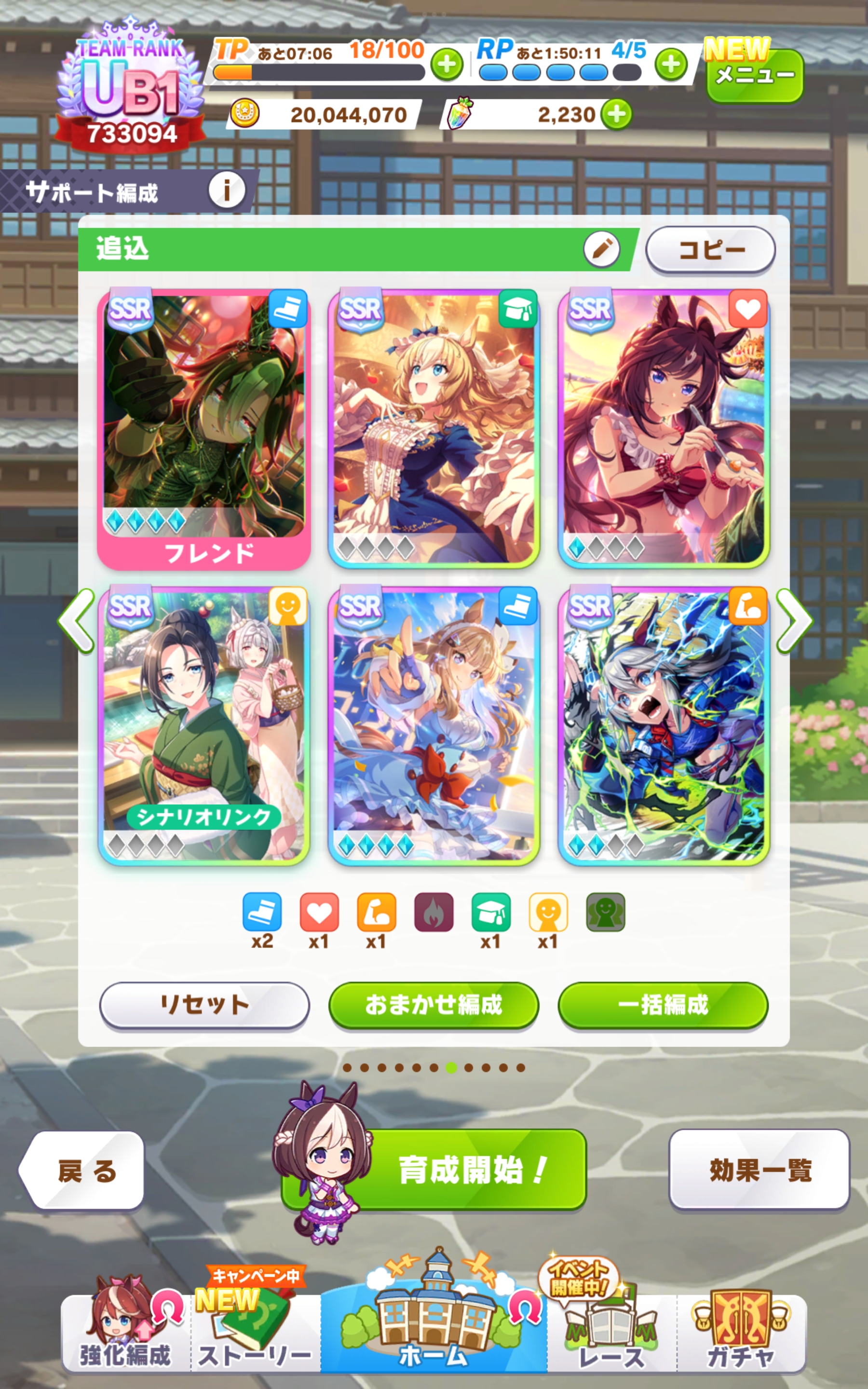Go to the next deck with the right arrow
868x1389 pixels.
(794, 620)
